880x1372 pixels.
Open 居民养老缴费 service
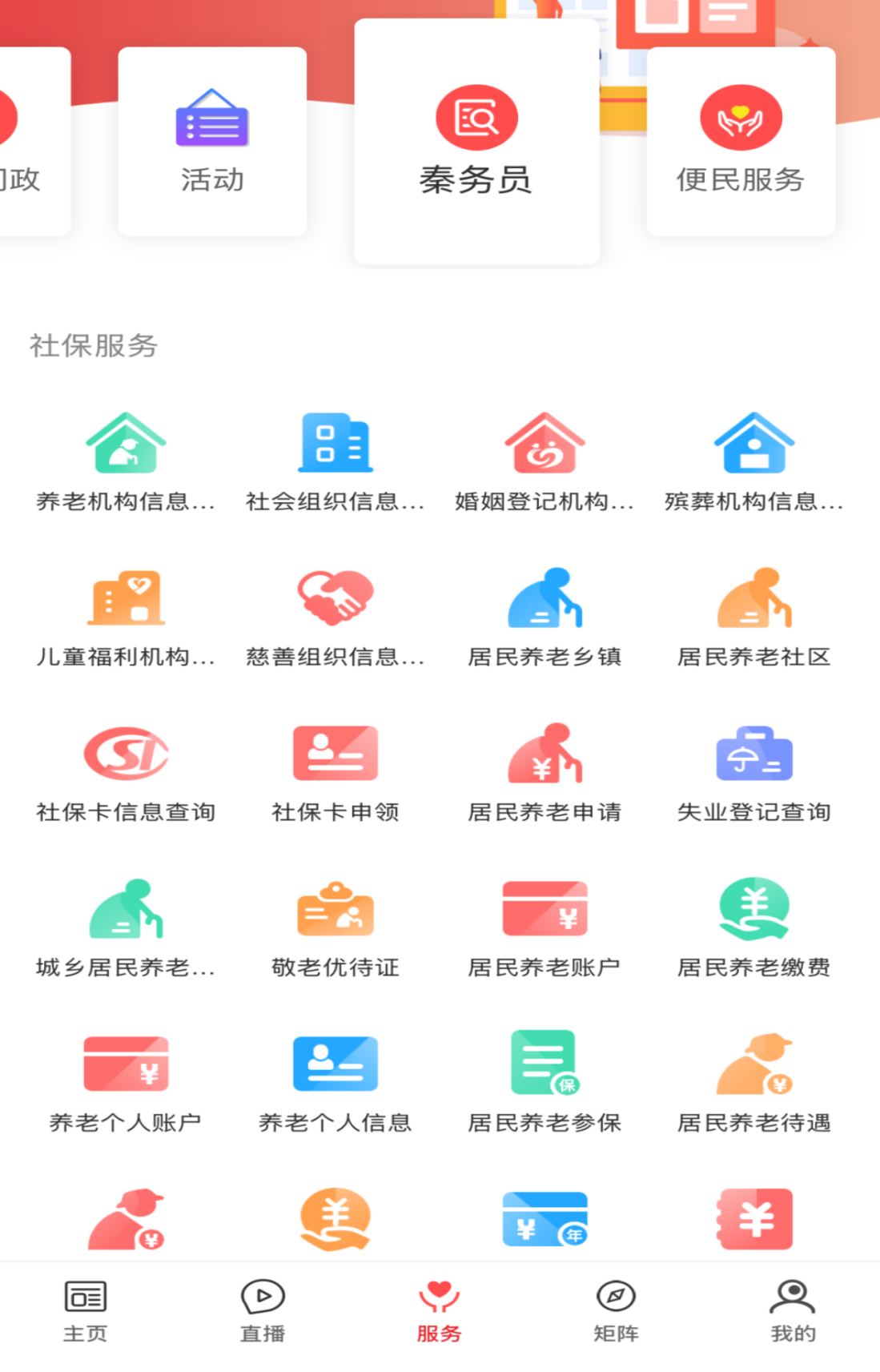(754, 927)
